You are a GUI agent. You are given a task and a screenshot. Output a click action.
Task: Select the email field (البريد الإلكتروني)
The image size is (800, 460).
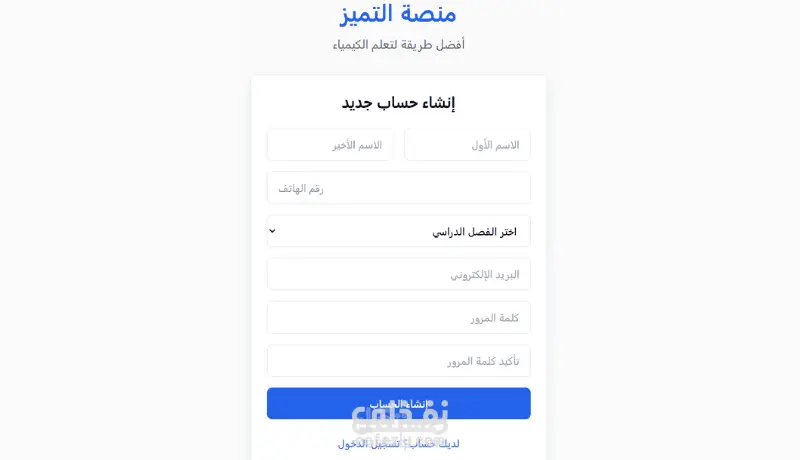[399, 274]
